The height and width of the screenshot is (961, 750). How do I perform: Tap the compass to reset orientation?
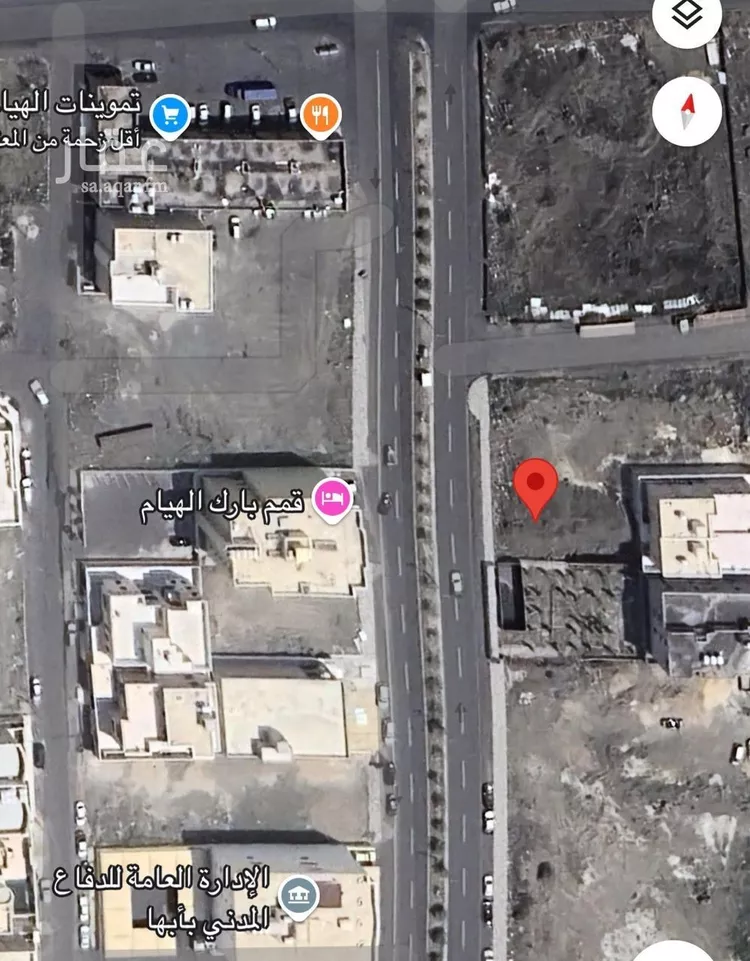point(686,111)
